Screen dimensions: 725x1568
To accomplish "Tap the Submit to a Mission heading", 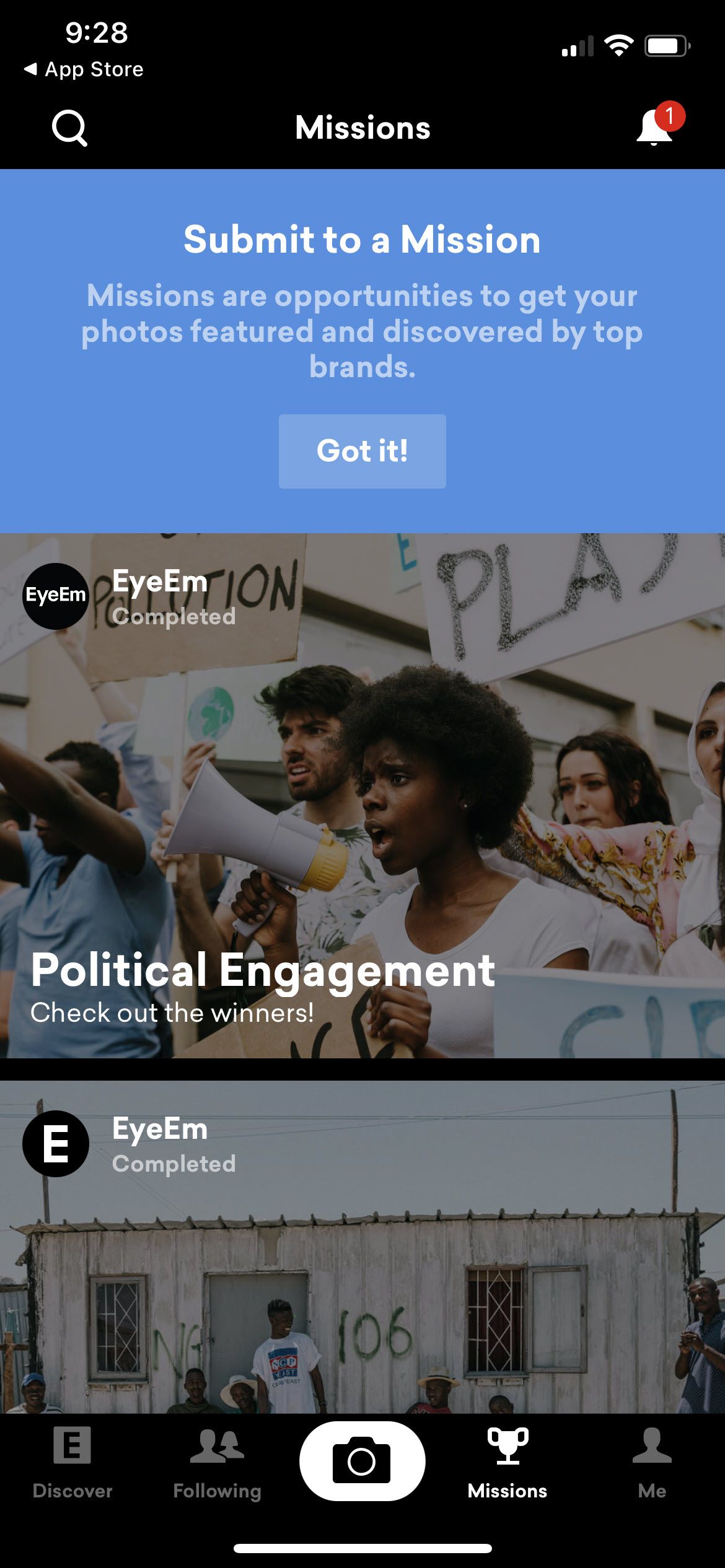I will (x=362, y=240).
